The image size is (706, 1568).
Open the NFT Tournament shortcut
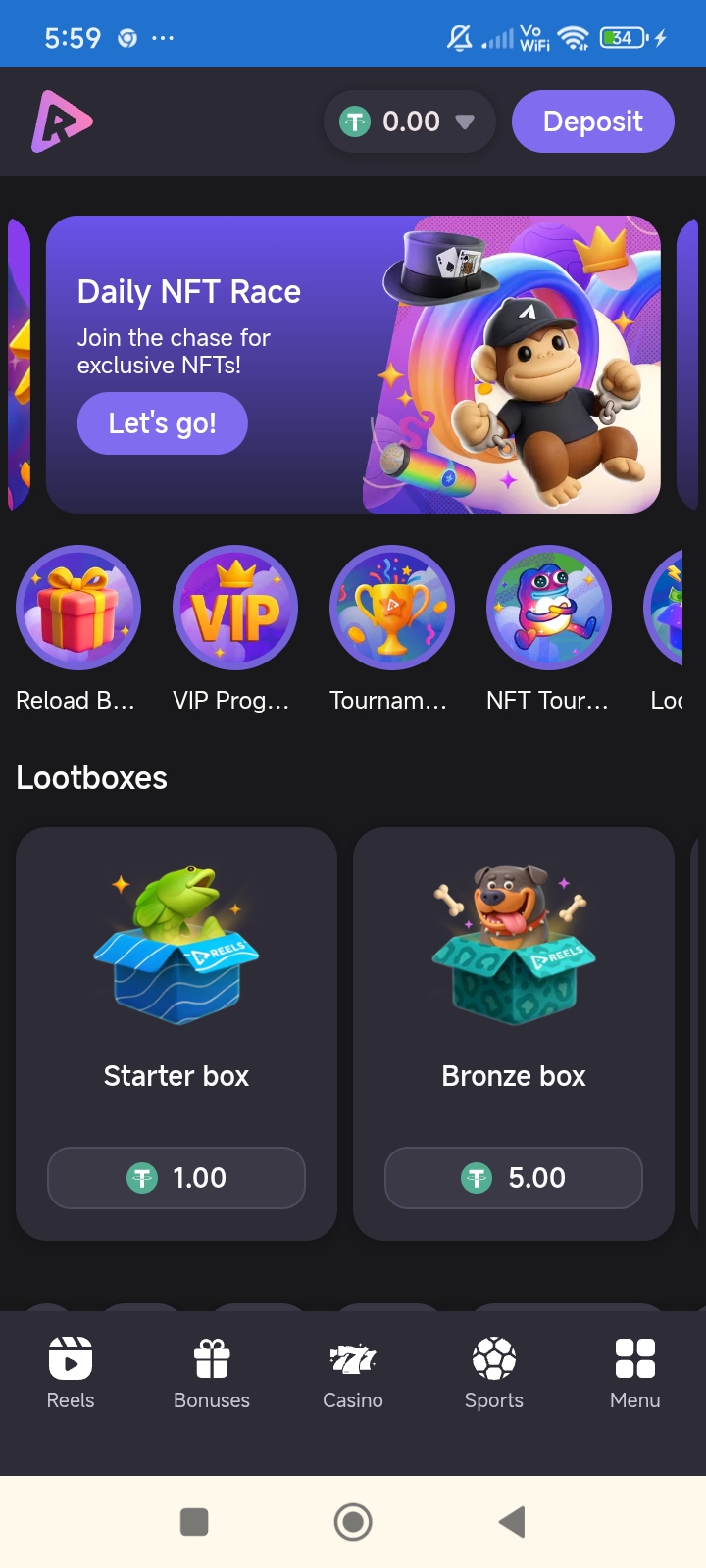click(x=549, y=608)
